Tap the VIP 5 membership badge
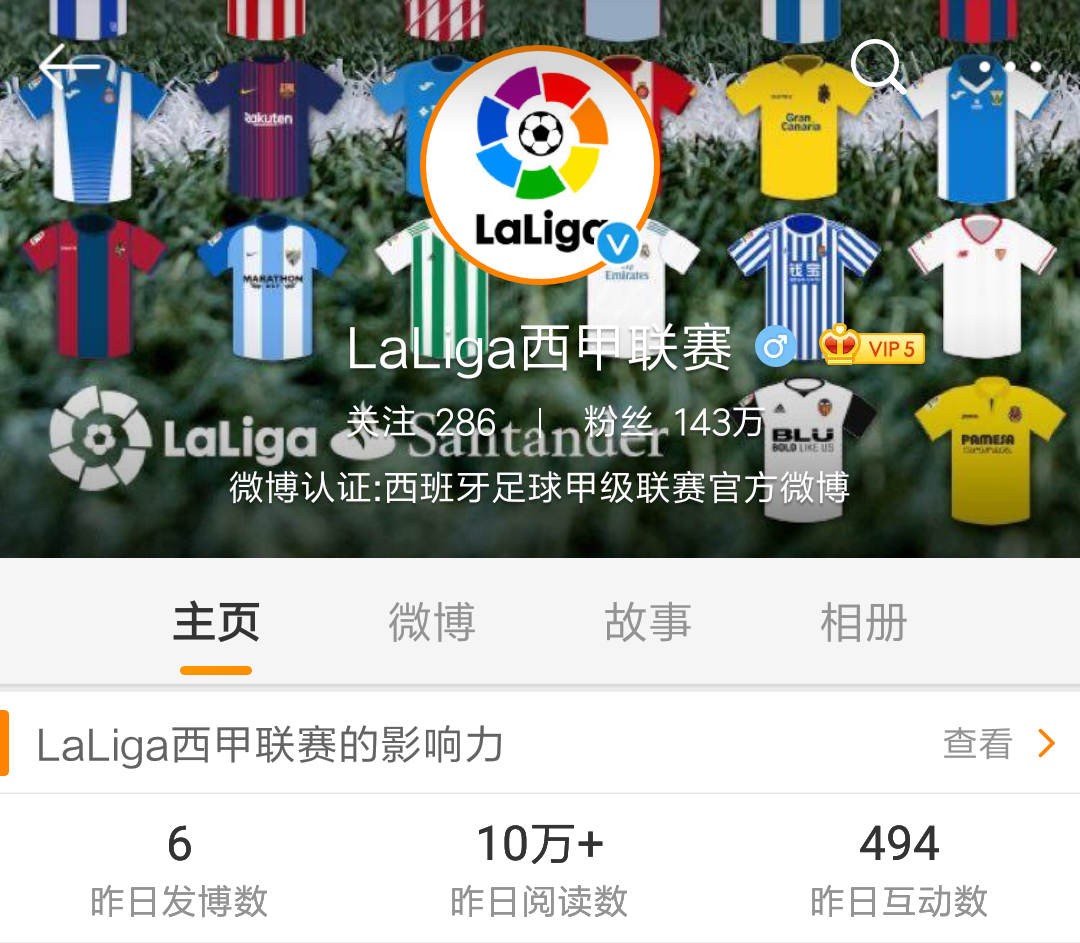 [x=872, y=348]
